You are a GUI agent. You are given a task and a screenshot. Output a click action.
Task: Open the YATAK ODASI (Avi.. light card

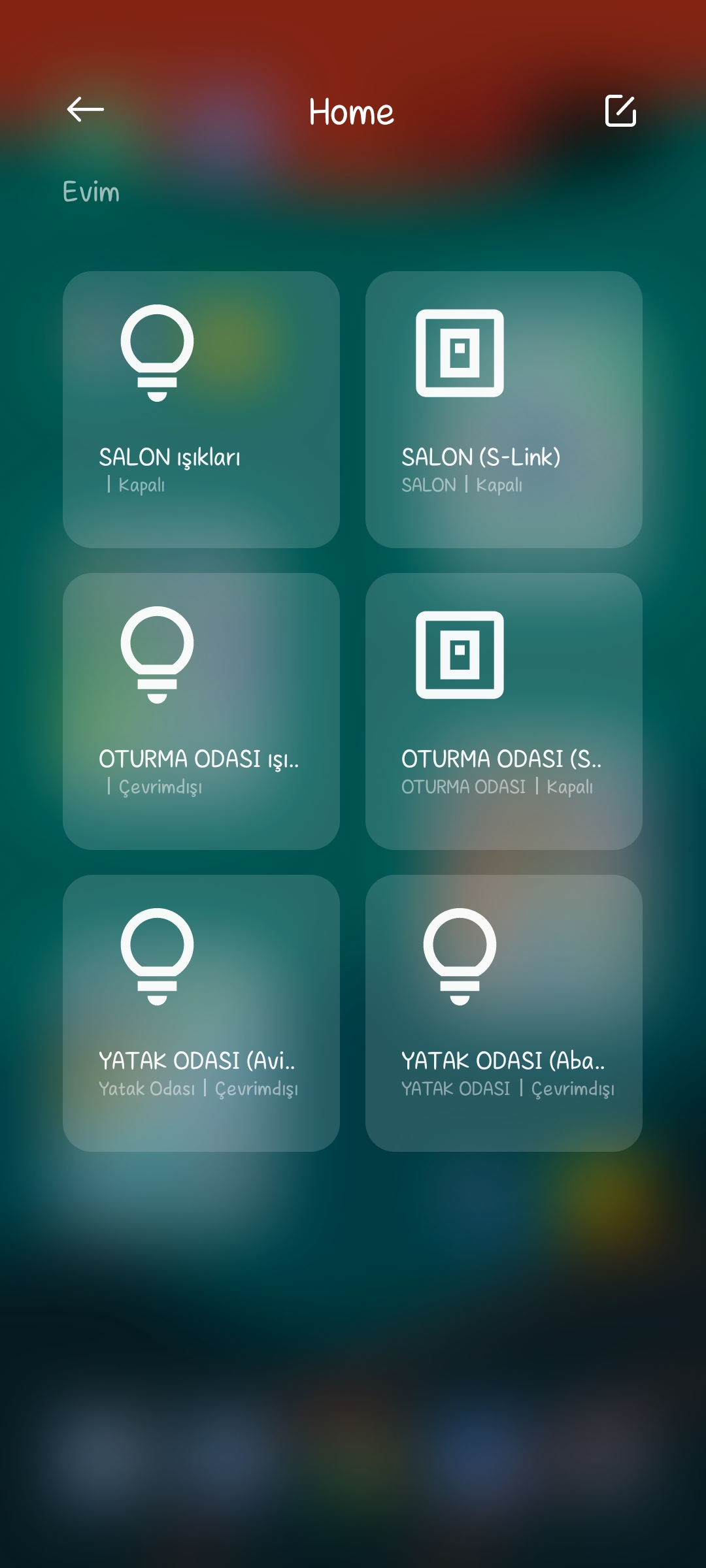[x=201, y=1013]
